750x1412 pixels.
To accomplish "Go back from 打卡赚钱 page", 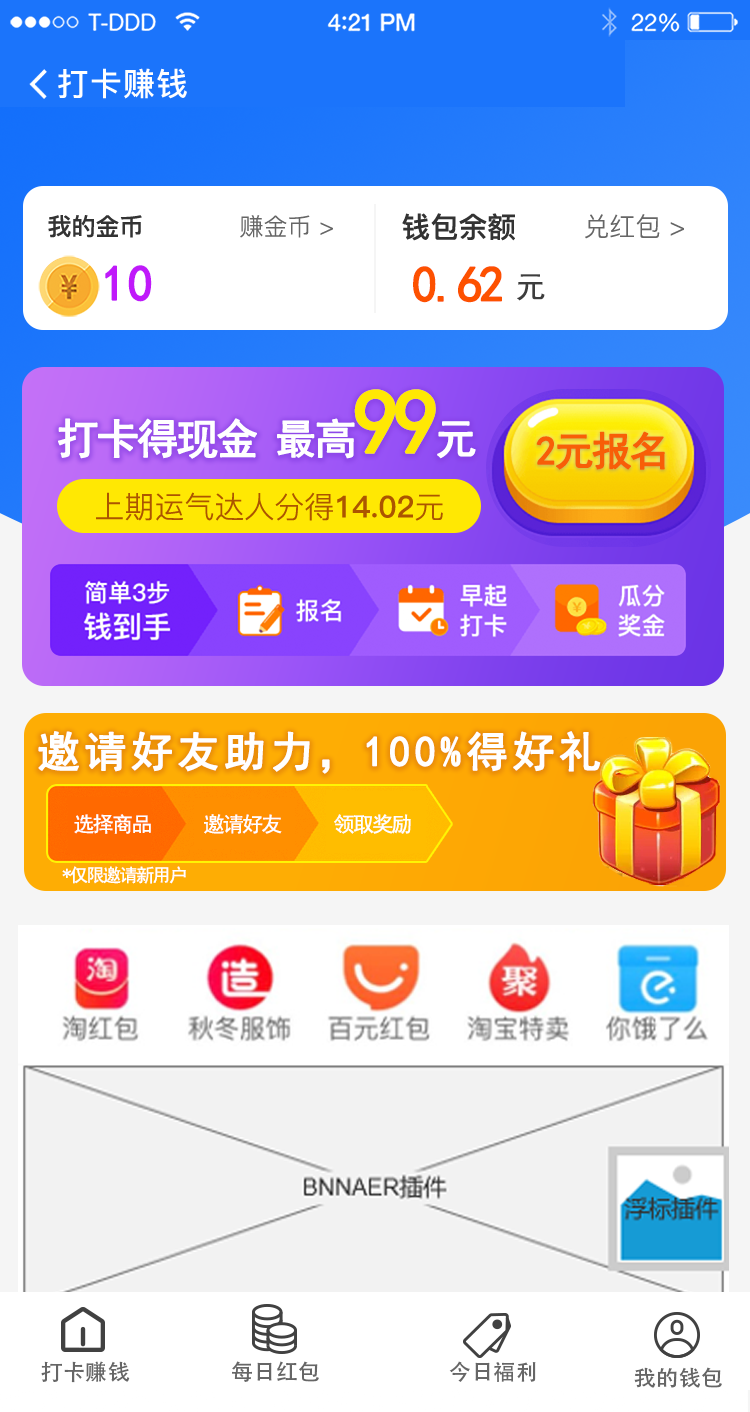I will (x=40, y=84).
